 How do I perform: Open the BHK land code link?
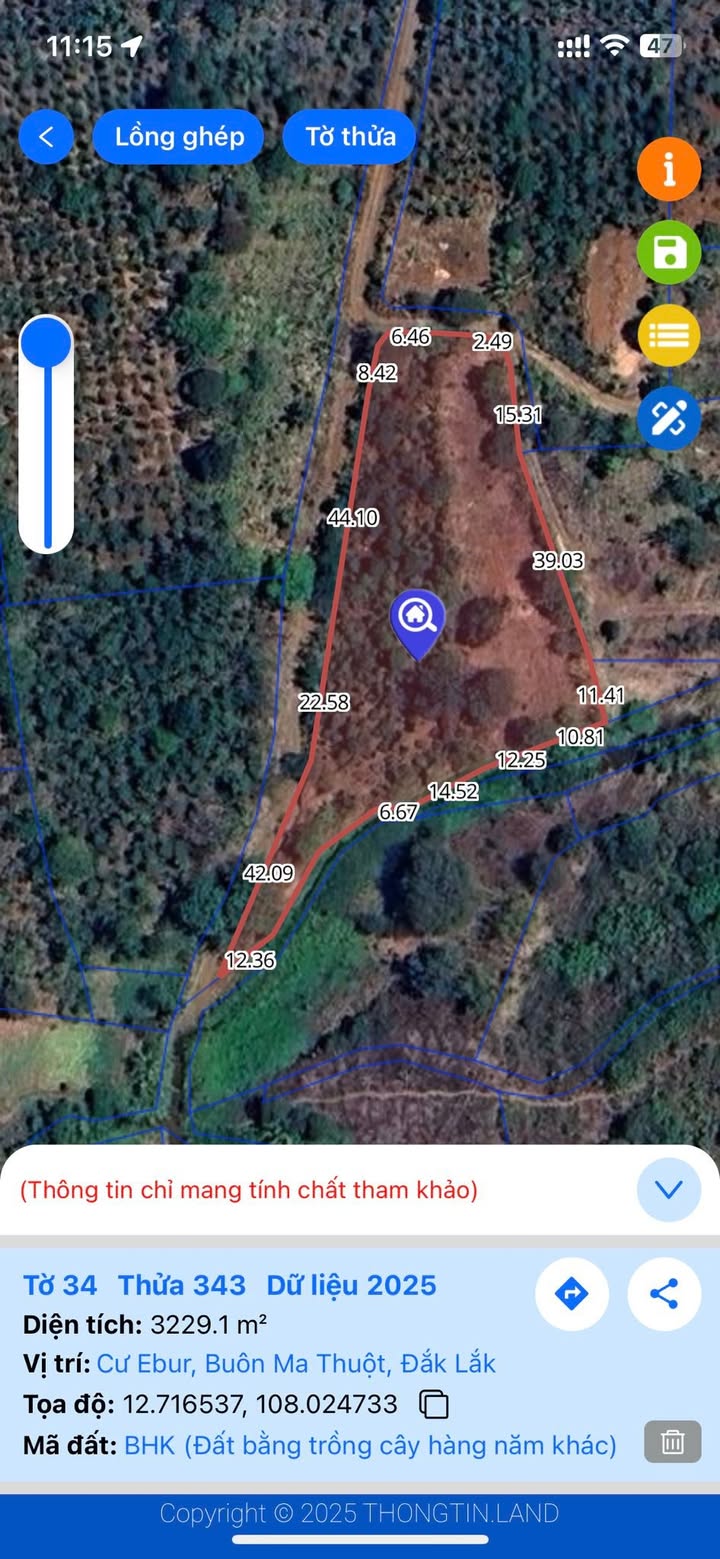(370, 1445)
